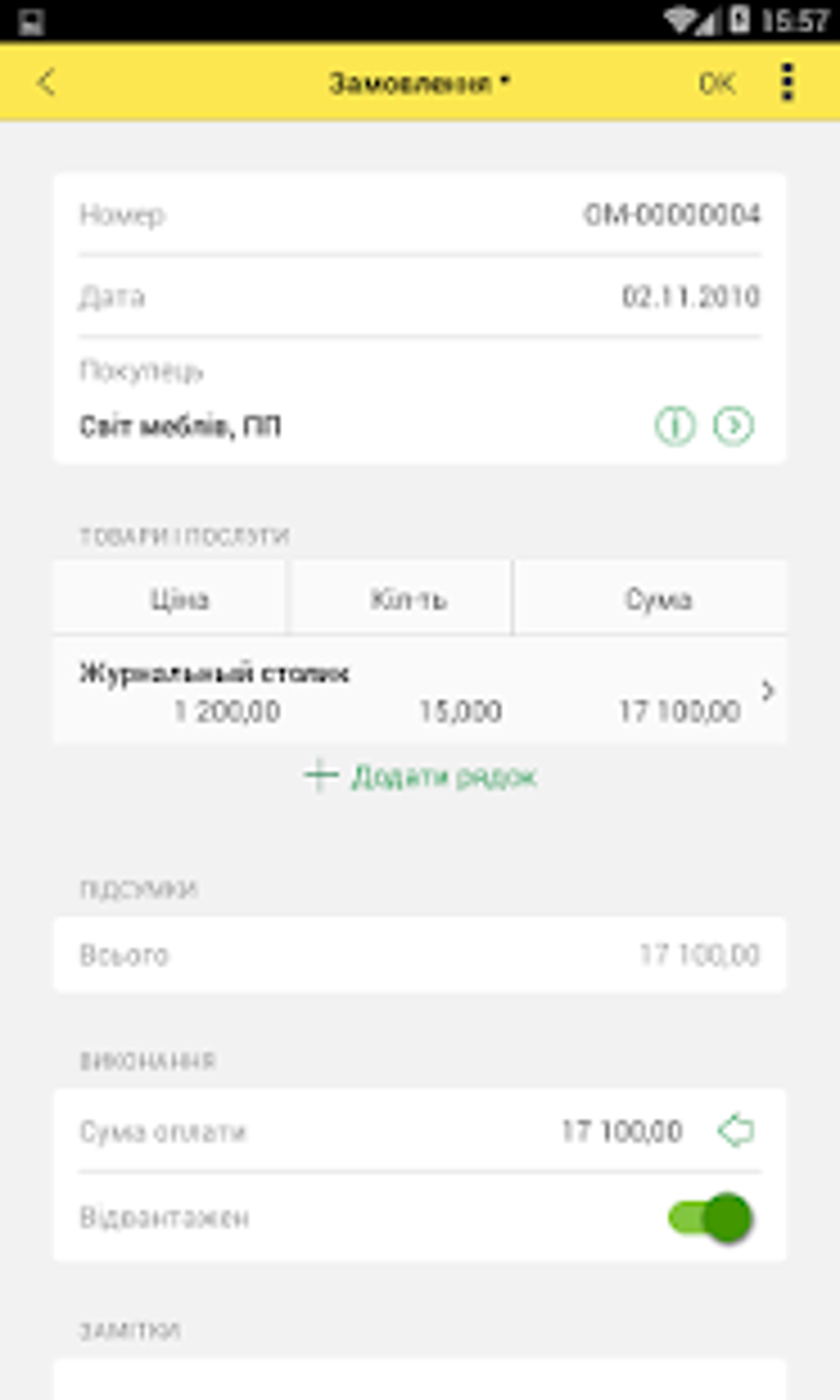
Task: Edit the order number field
Action: click(x=670, y=215)
